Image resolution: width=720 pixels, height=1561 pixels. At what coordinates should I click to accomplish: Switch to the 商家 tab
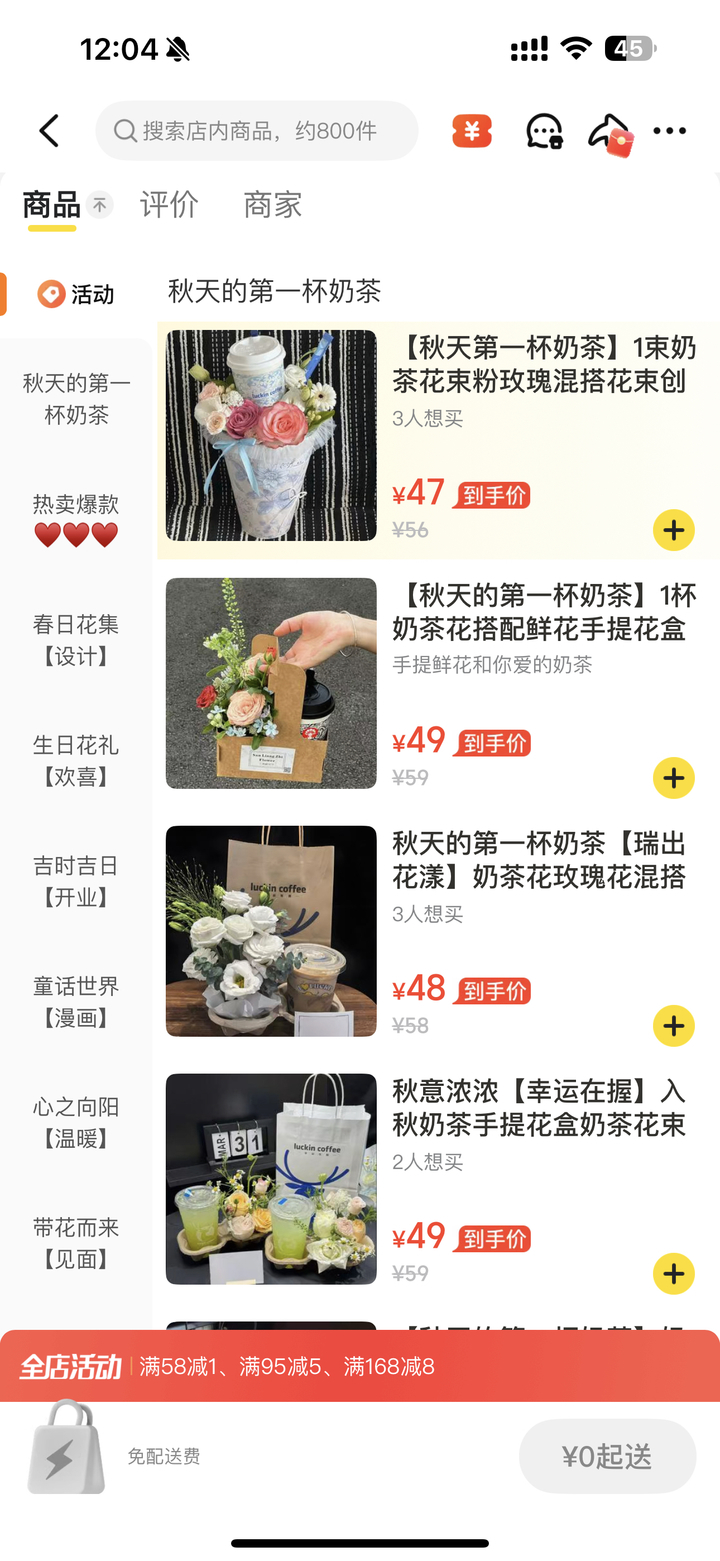(x=272, y=204)
